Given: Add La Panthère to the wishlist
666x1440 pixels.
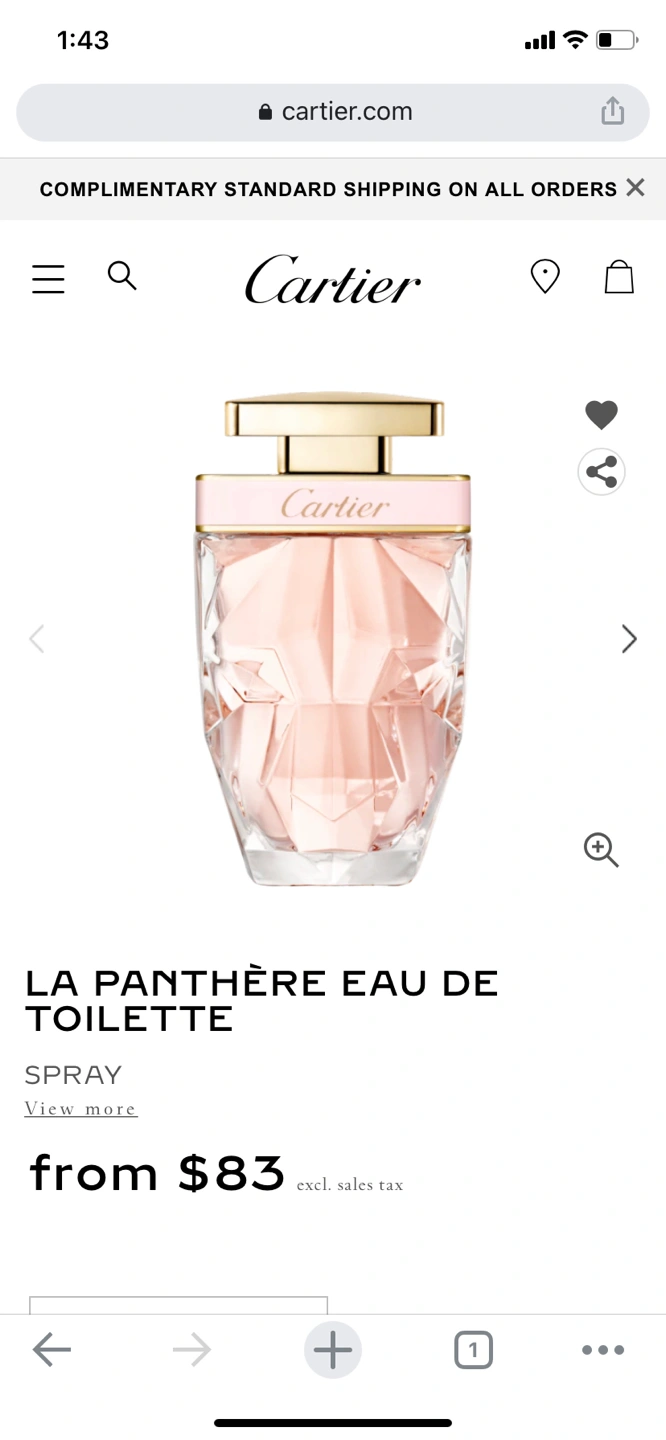Looking at the screenshot, I should click(601, 414).
